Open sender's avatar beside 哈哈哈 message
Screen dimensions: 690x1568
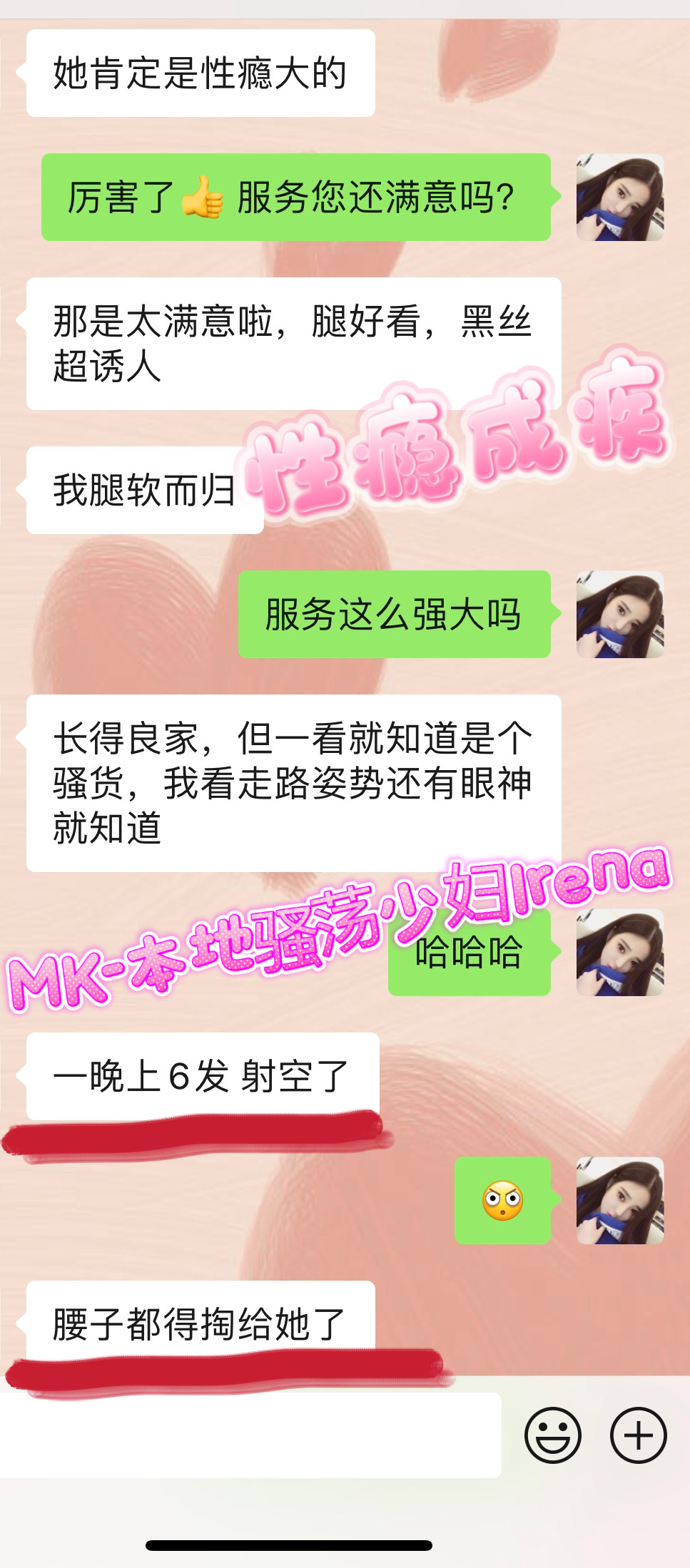point(620,953)
